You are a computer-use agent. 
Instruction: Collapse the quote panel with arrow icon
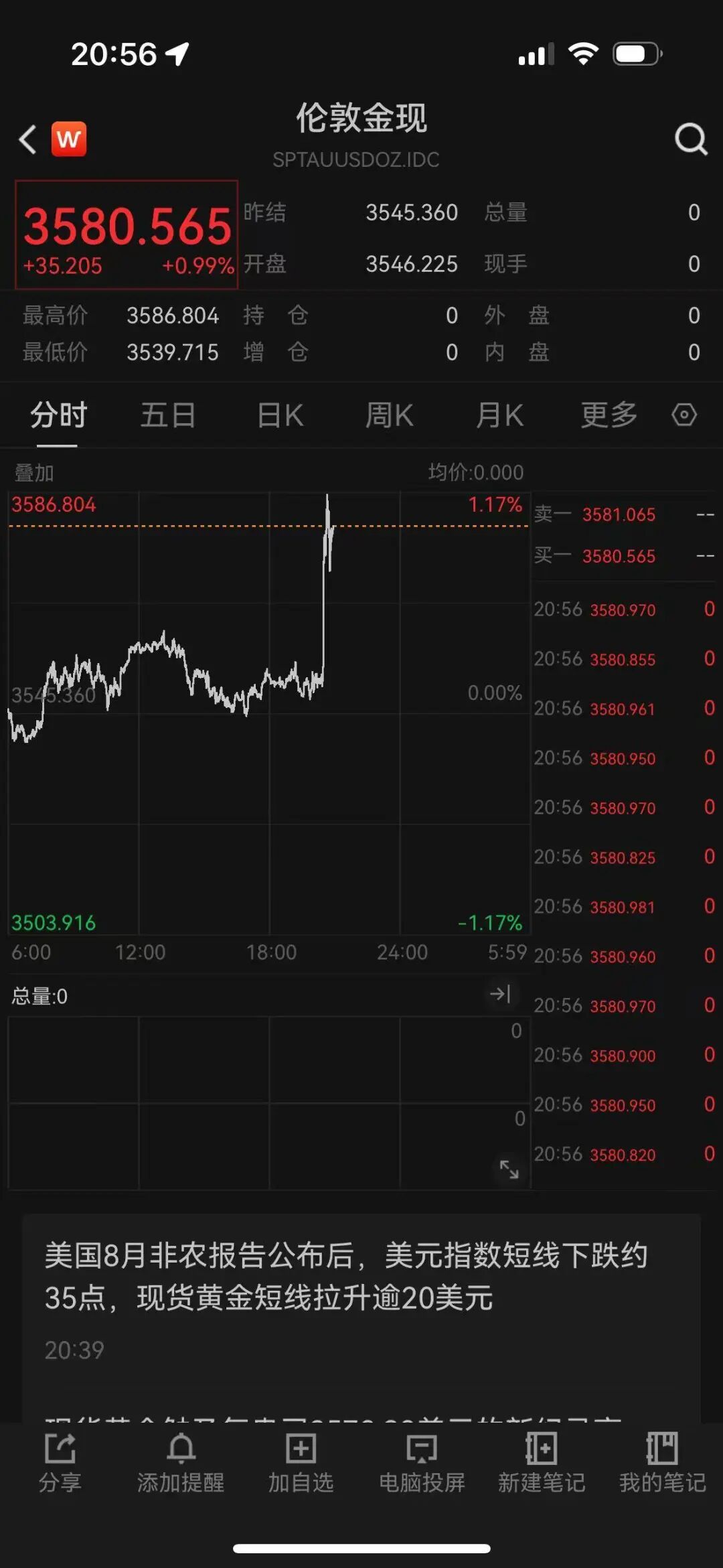point(500,994)
